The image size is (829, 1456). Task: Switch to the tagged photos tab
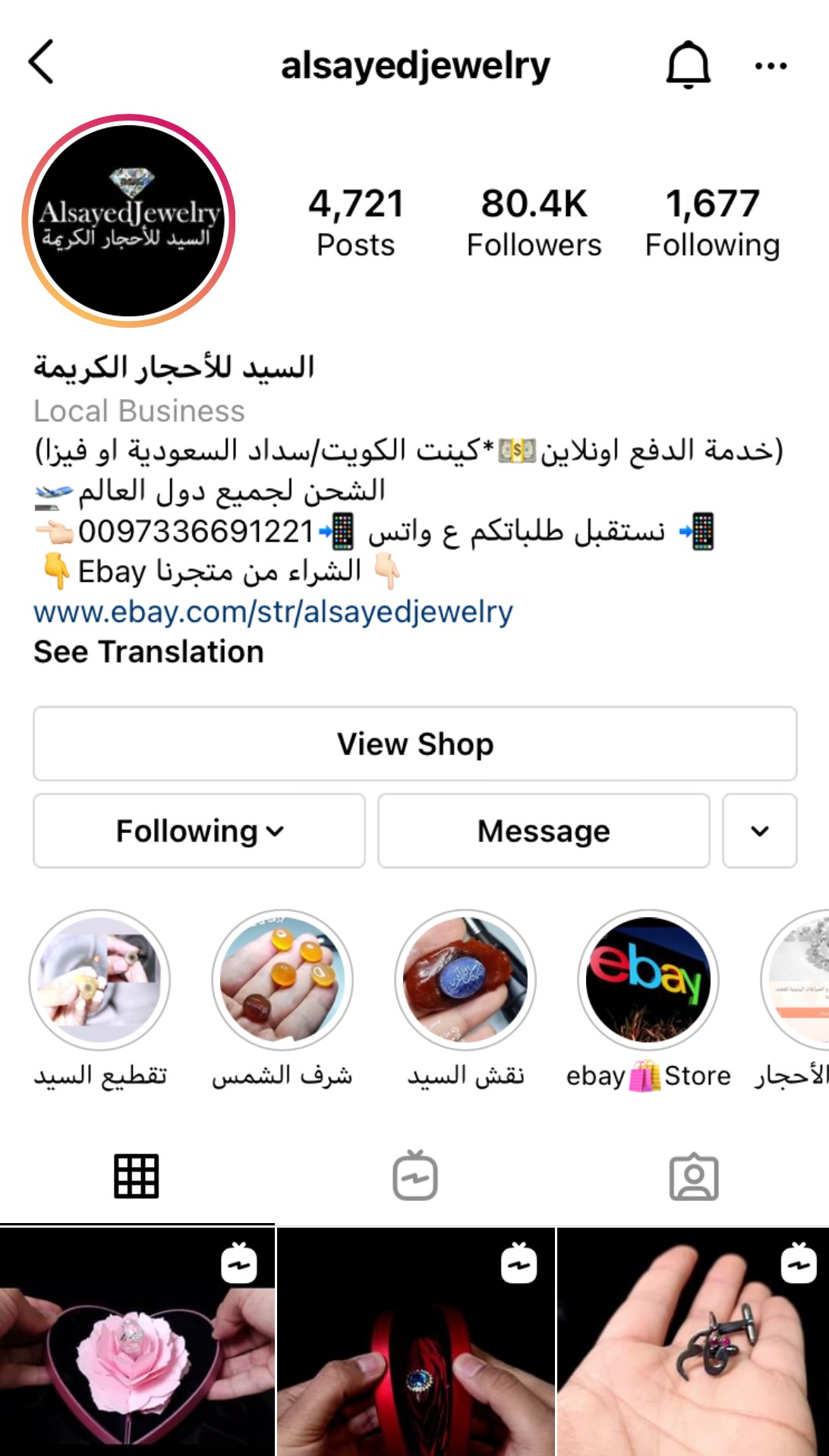[693, 1176]
